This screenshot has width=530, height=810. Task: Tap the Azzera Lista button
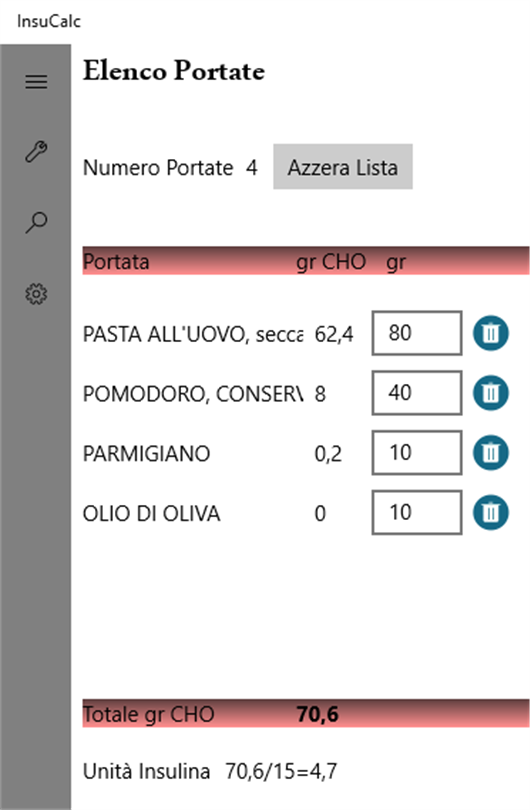point(342,167)
